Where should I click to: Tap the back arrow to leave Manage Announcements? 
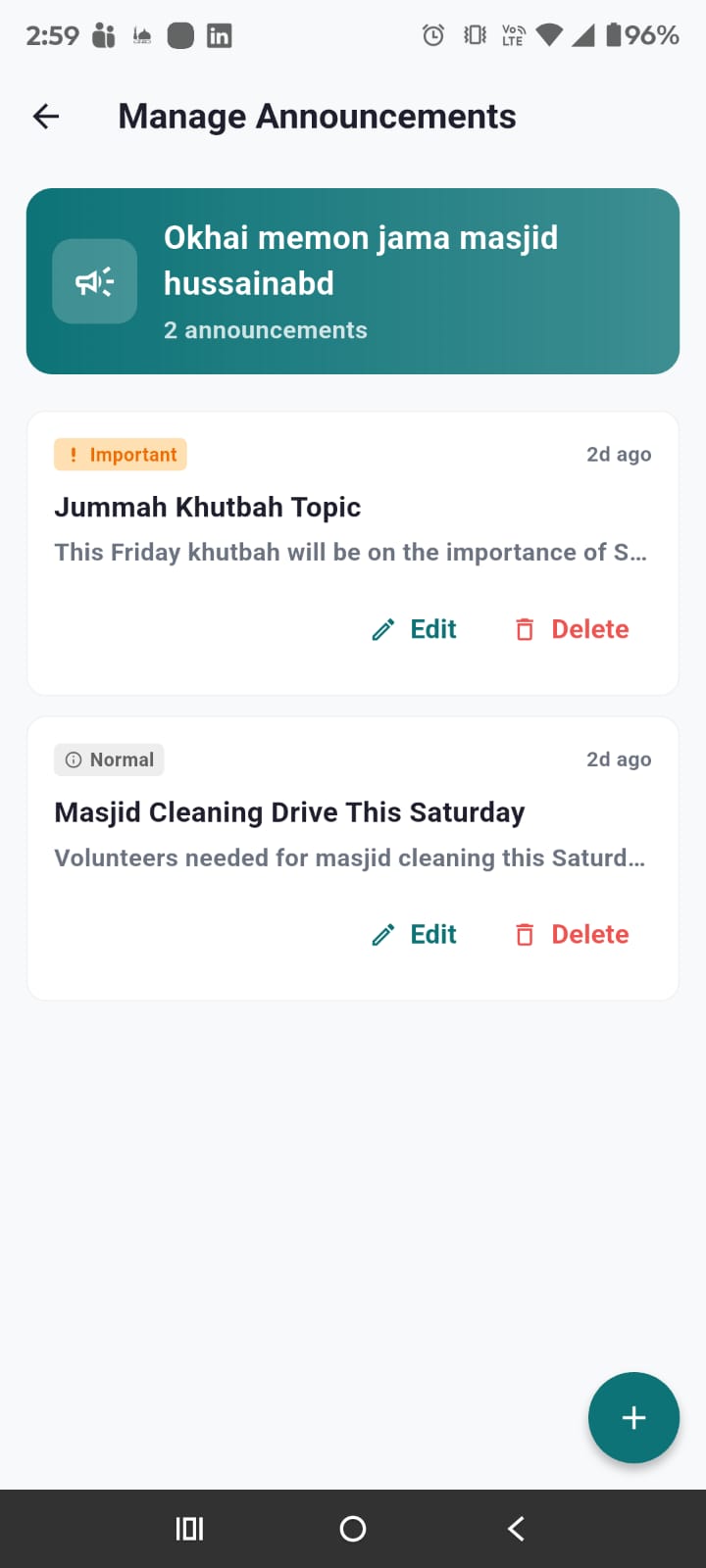pos(44,116)
